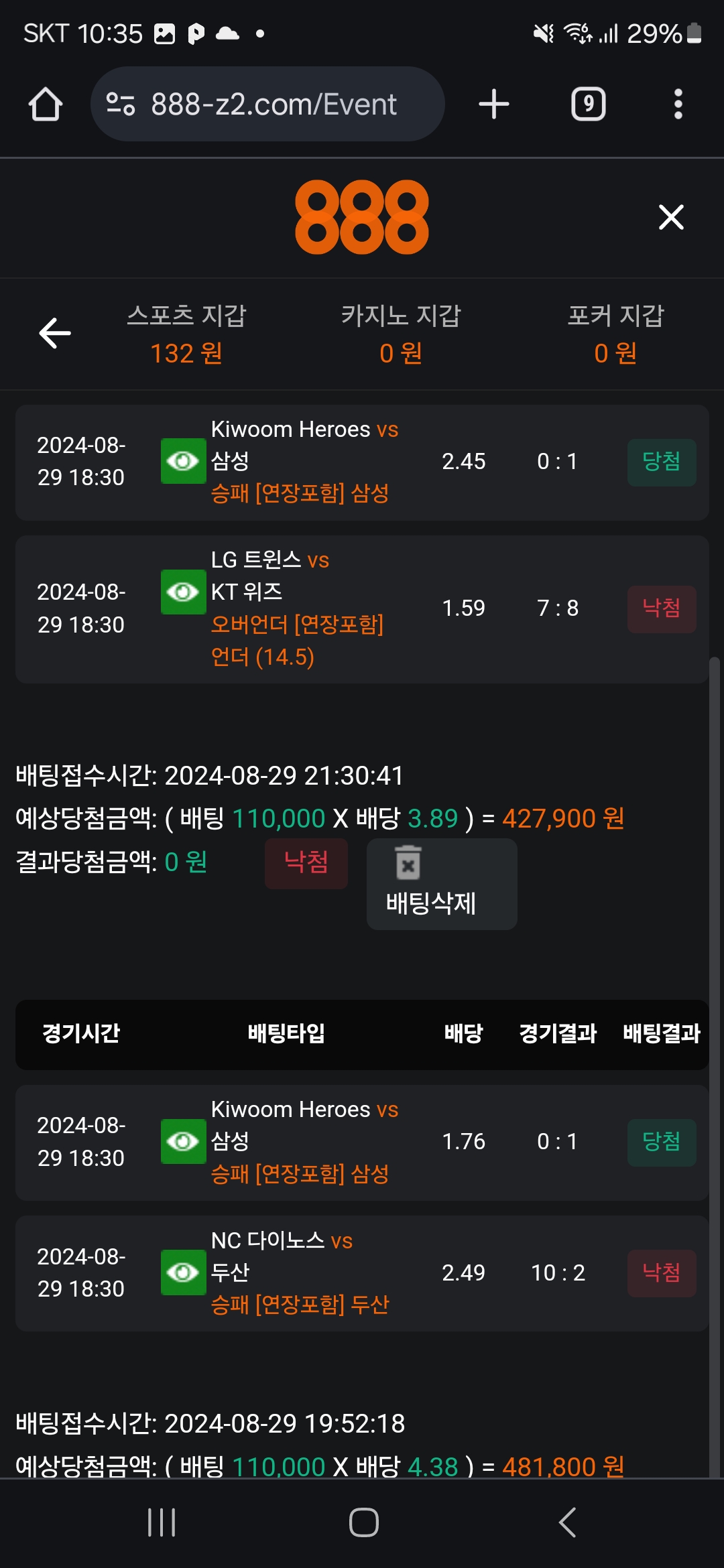
Task: Open a new browser tab
Action: pos(494,105)
